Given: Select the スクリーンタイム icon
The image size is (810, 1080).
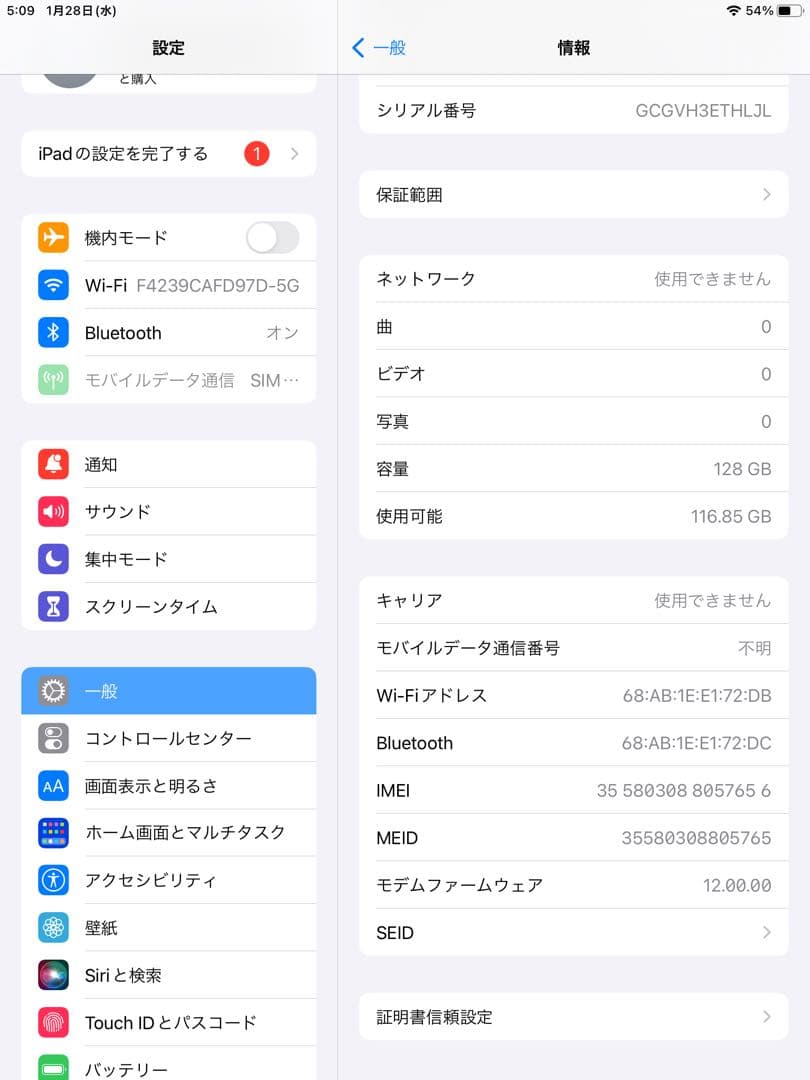Looking at the screenshot, I should (x=53, y=606).
